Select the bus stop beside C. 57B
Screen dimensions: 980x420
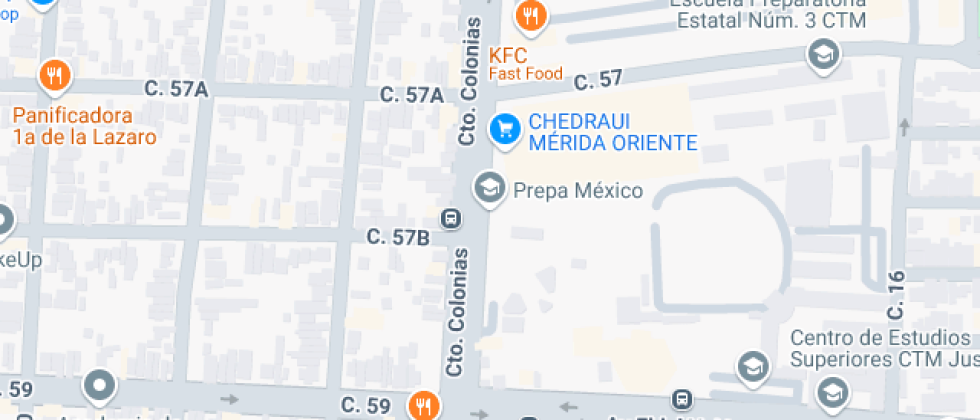(x=451, y=218)
